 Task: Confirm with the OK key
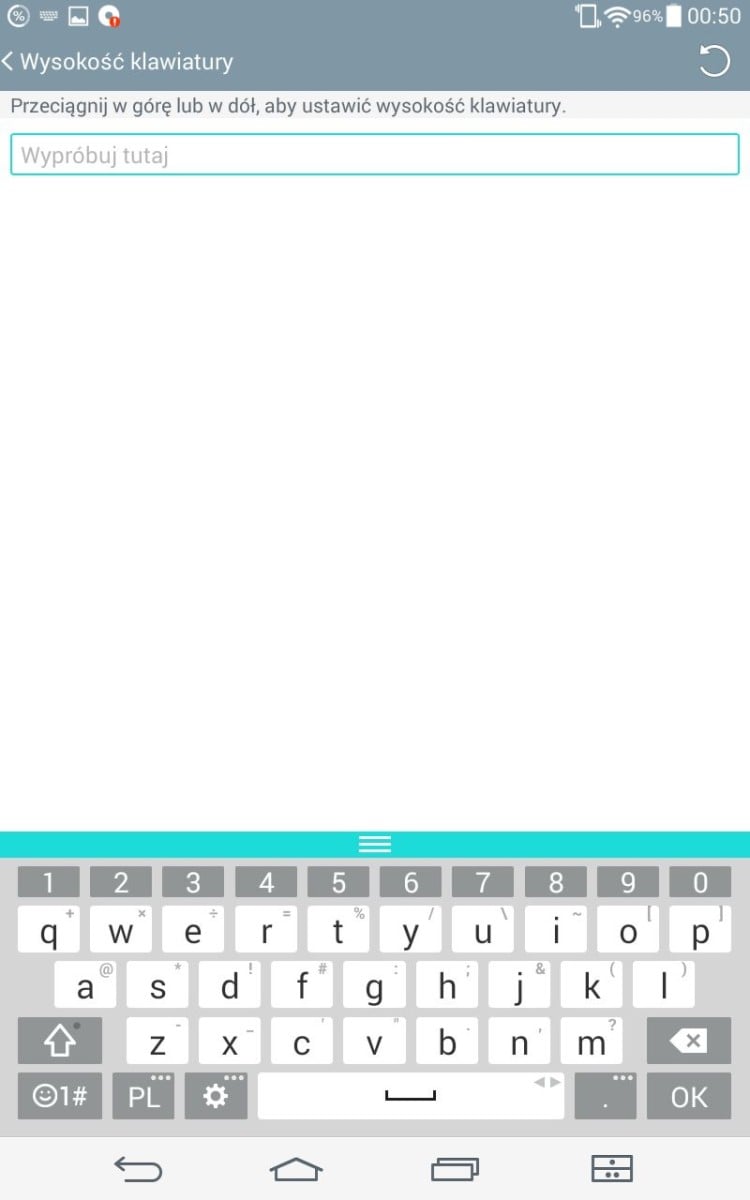coord(689,1096)
